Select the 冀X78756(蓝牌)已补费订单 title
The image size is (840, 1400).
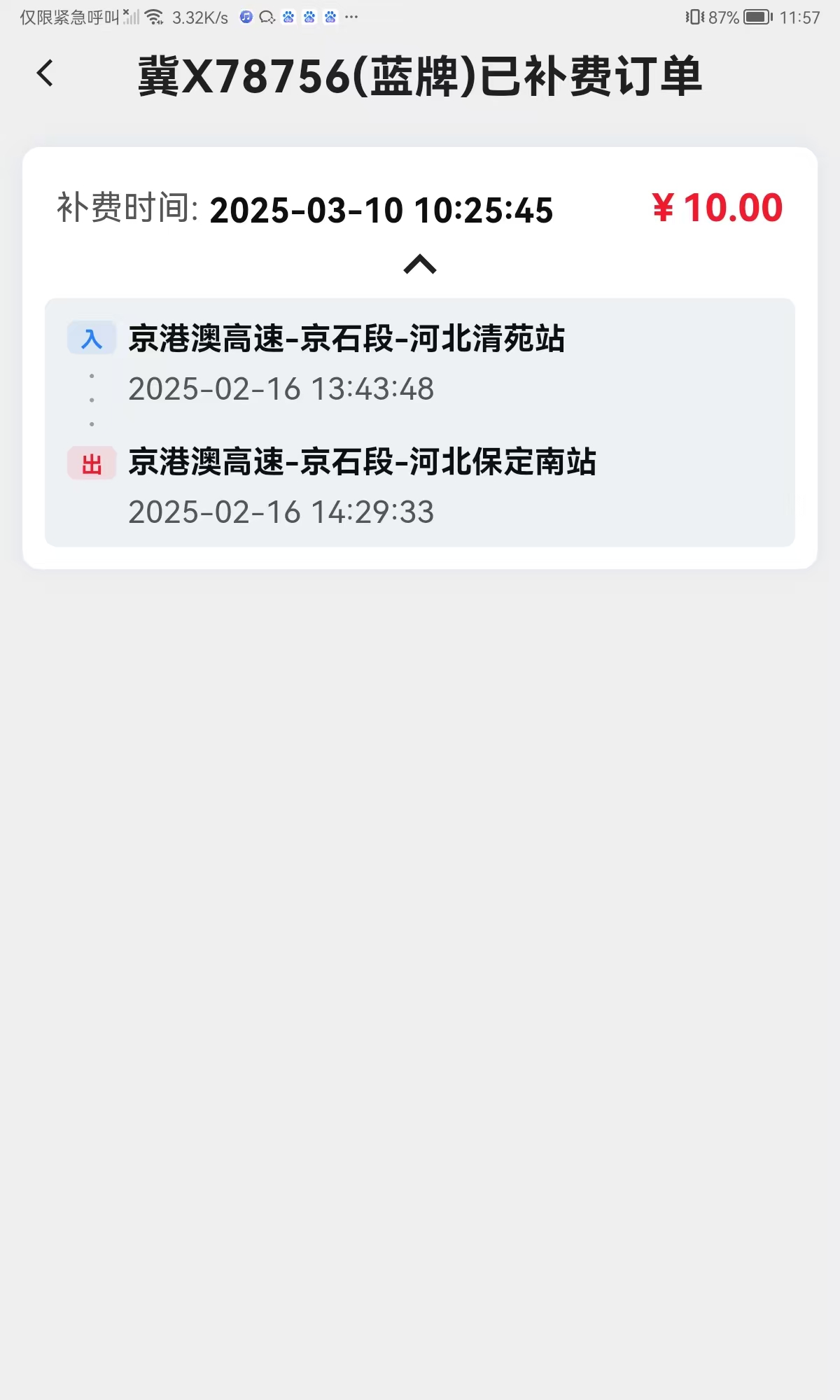click(420, 77)
